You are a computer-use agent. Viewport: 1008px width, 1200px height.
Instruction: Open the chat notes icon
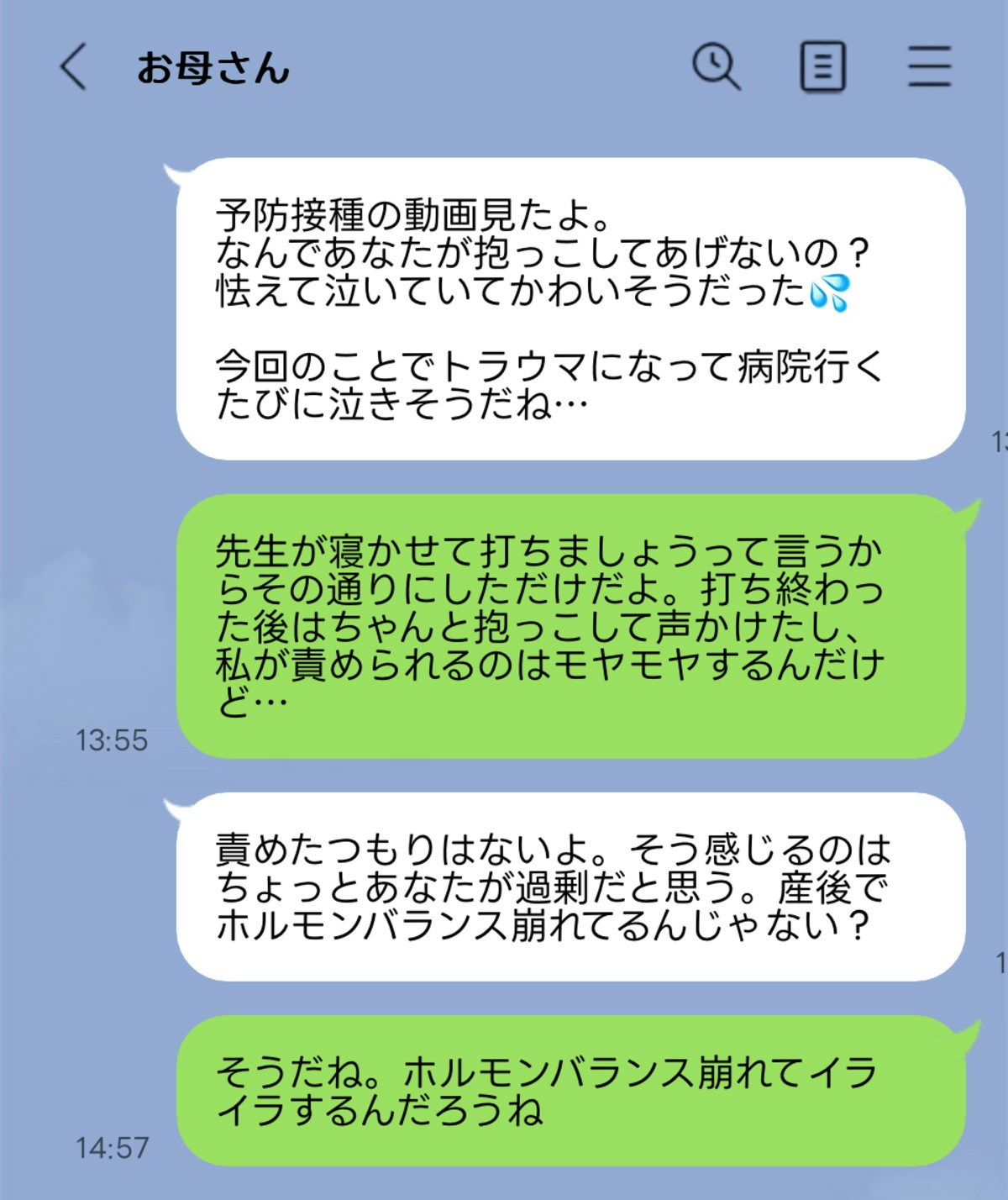[x=822, y=66]
